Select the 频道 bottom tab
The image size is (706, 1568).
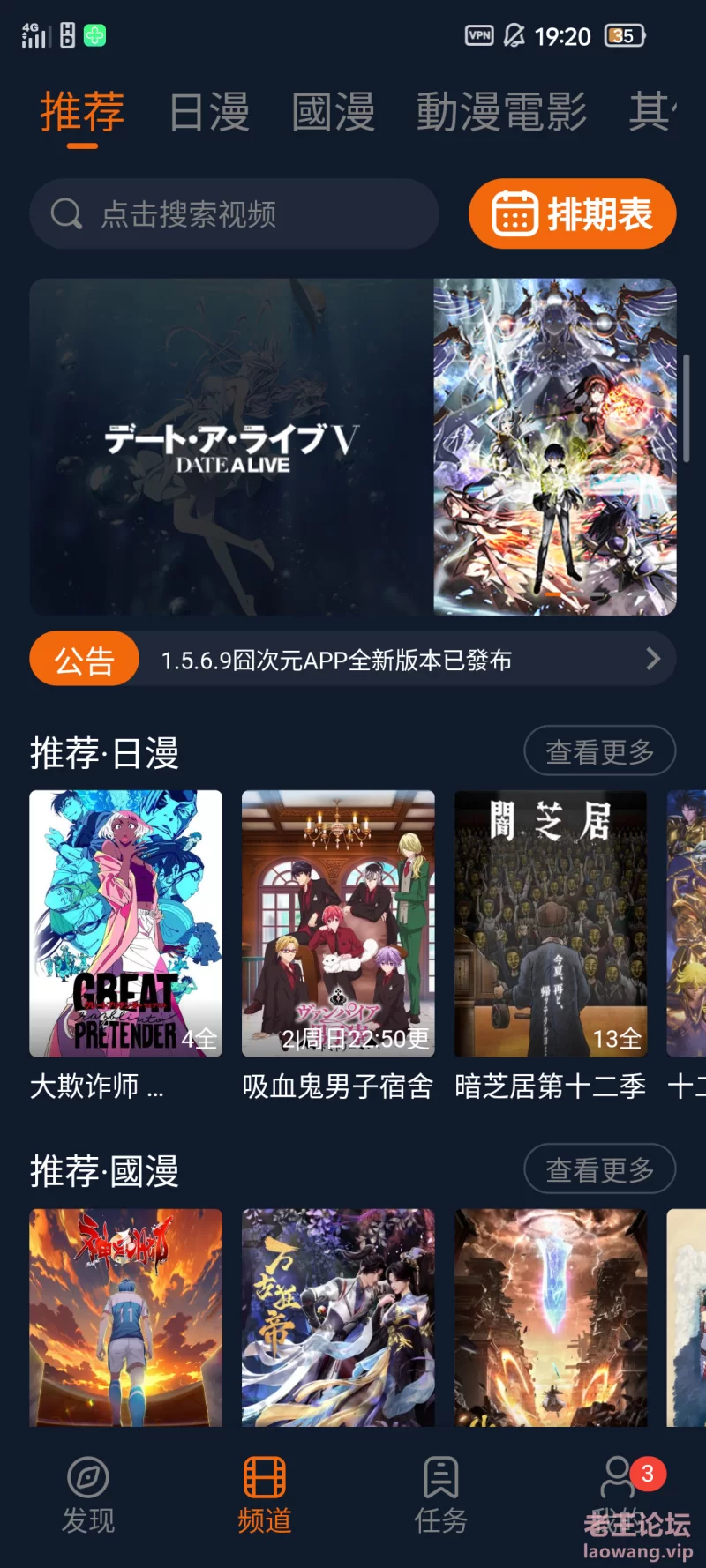pos(265,1495)
